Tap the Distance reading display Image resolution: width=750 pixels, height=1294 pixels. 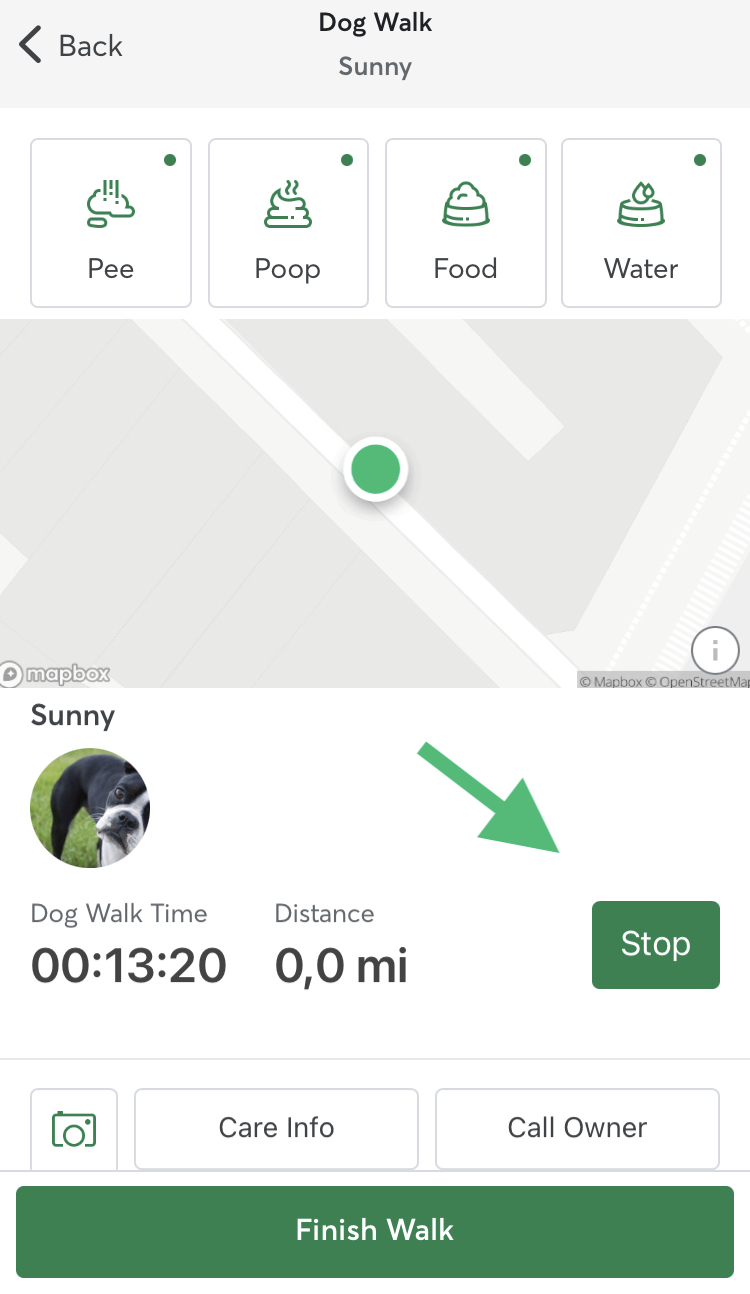click(x=340, y=964)
